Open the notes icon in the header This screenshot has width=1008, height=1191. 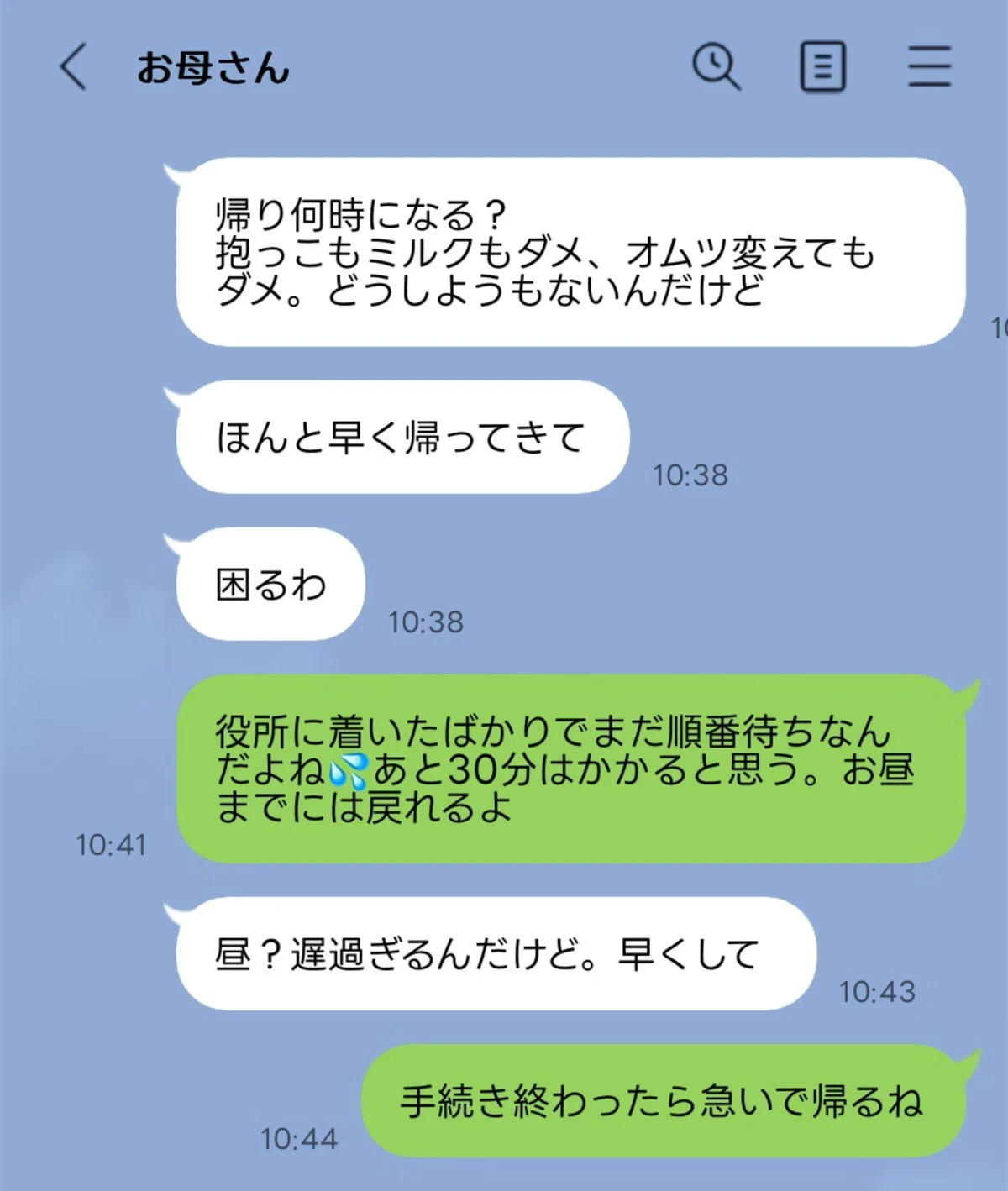click(822, 66)
